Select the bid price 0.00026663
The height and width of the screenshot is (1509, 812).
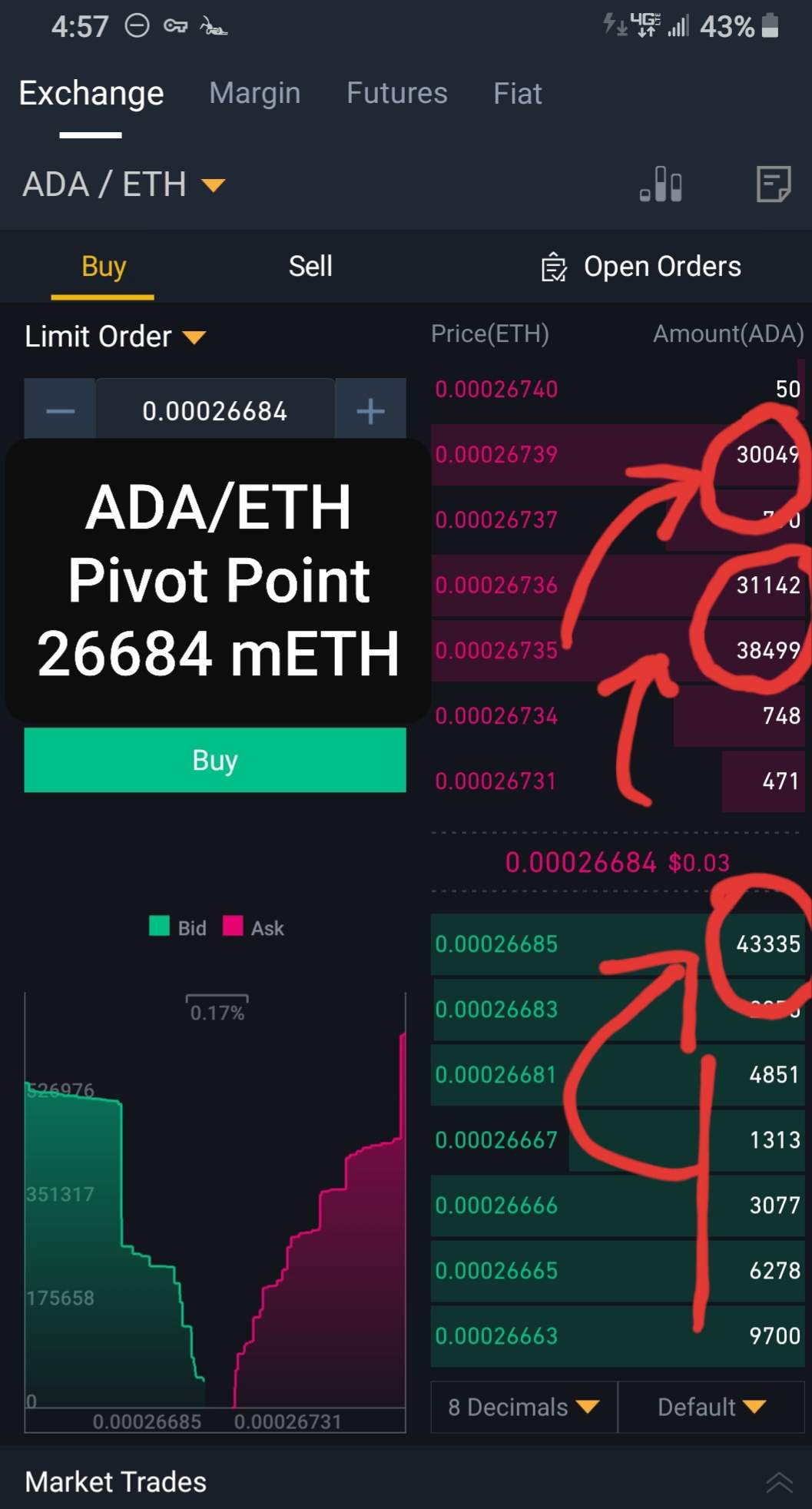(496, 1336)
